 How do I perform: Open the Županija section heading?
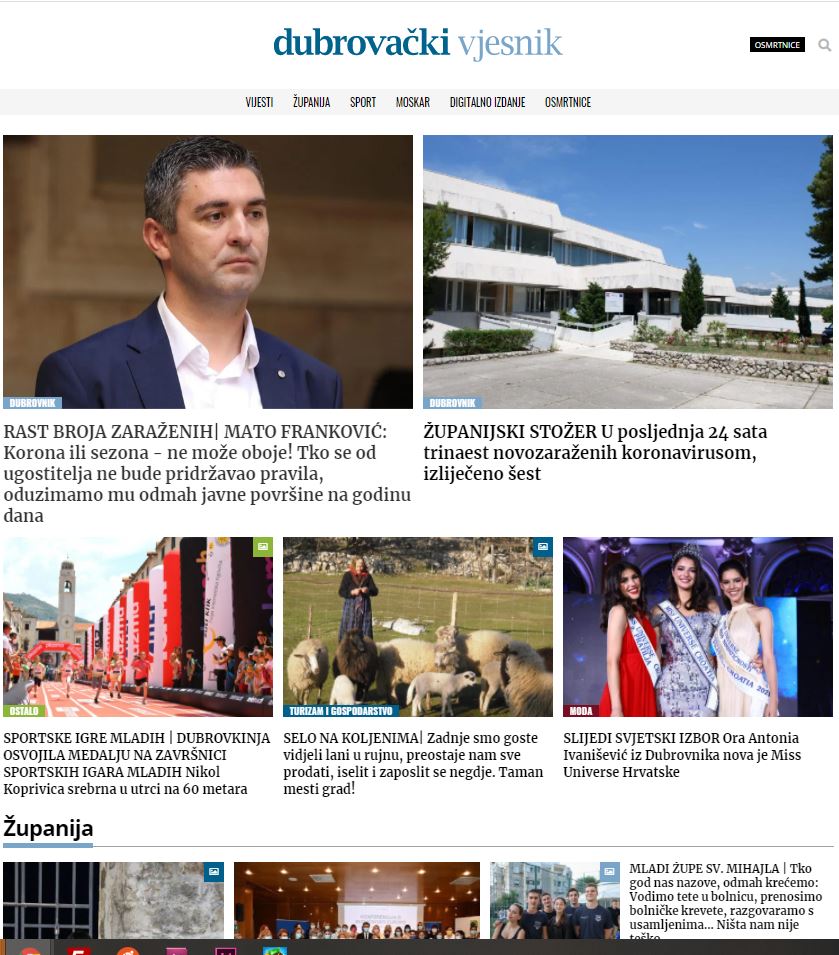(48, 828)
